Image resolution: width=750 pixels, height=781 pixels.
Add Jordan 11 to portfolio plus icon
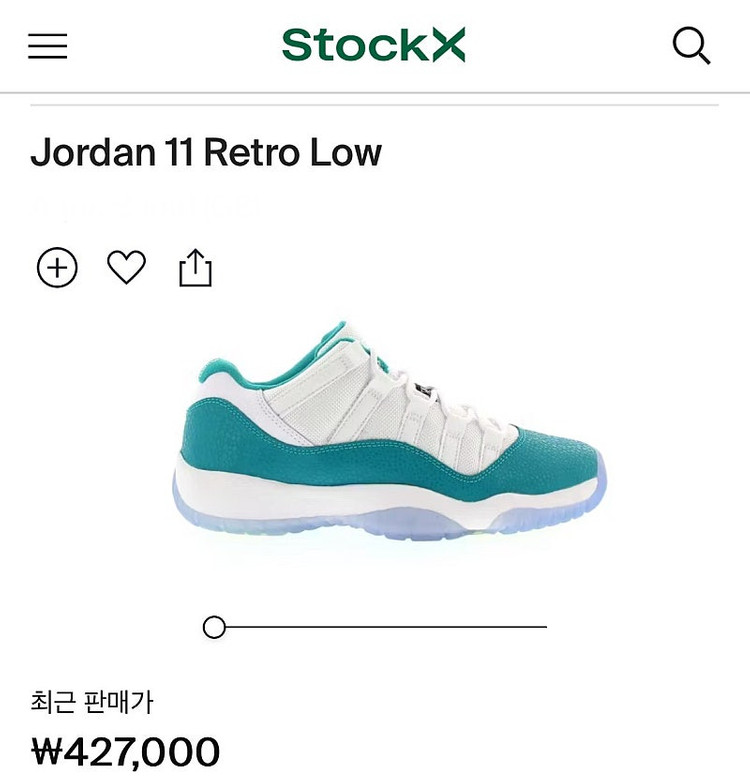tap(57, 268)
